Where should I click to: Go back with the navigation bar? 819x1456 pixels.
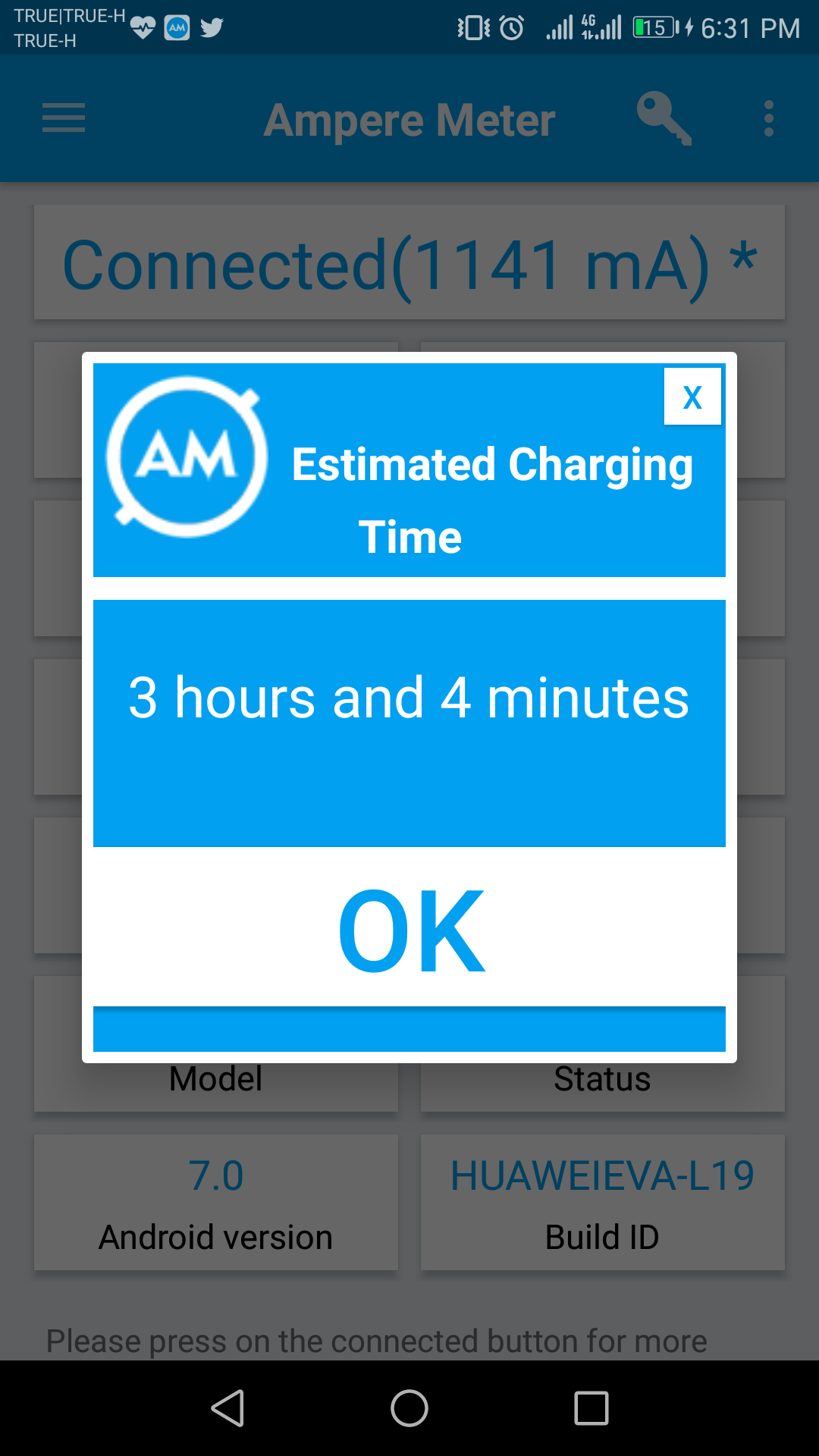[x=227, y=1408]
